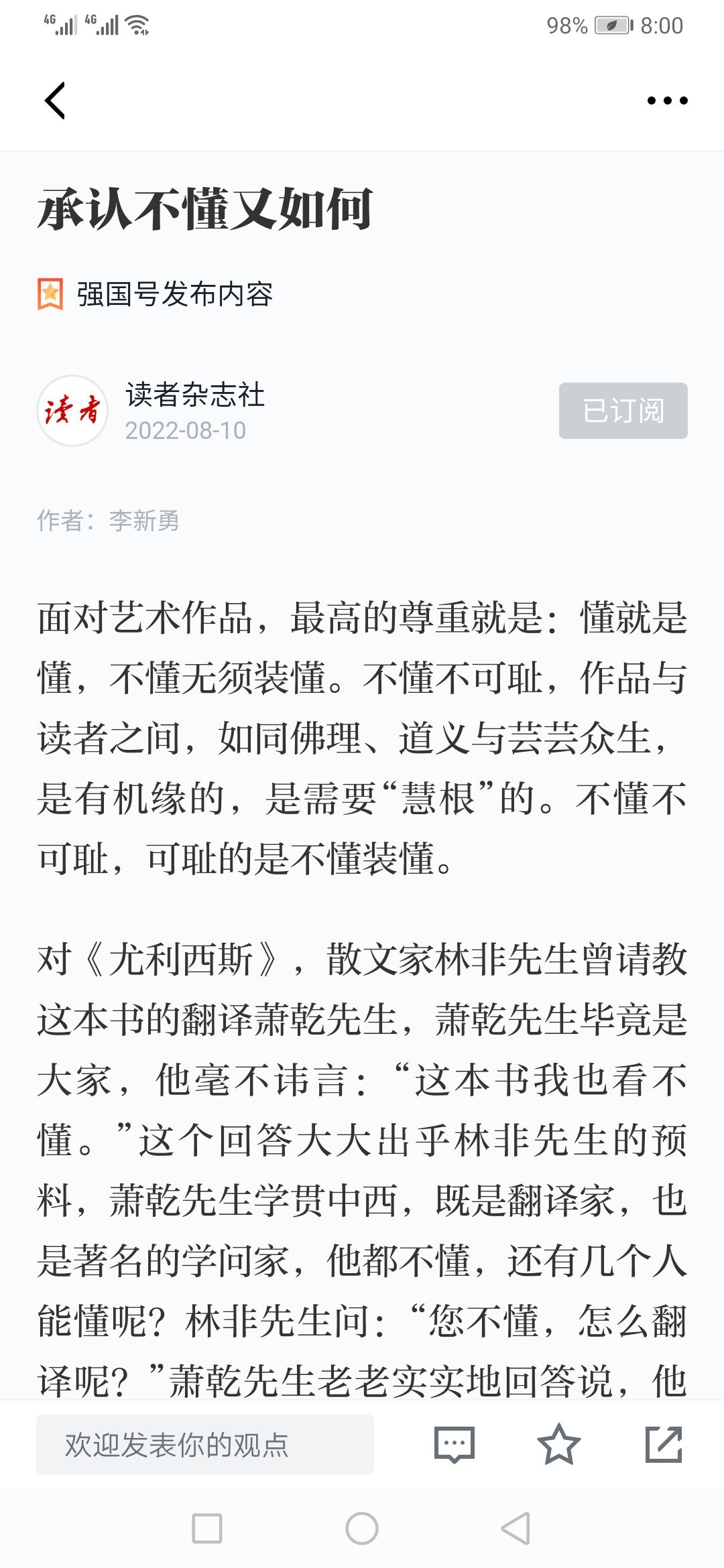Screen dimensions: 724x1568
Task: Open 读者杂志社 publisher profile
Action: click(x=195, y=395)
